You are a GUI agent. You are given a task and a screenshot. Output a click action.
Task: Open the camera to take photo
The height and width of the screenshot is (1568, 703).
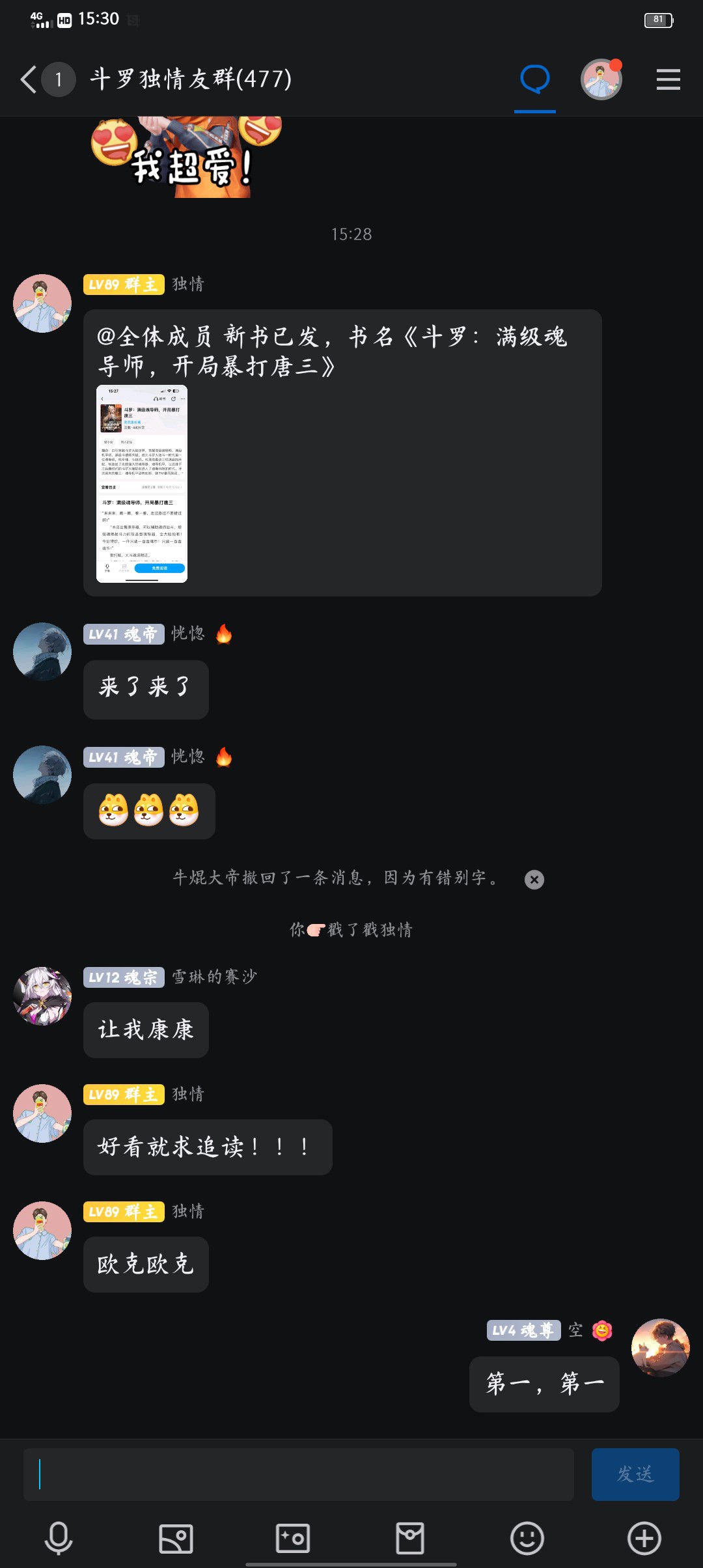point(293,1539)
